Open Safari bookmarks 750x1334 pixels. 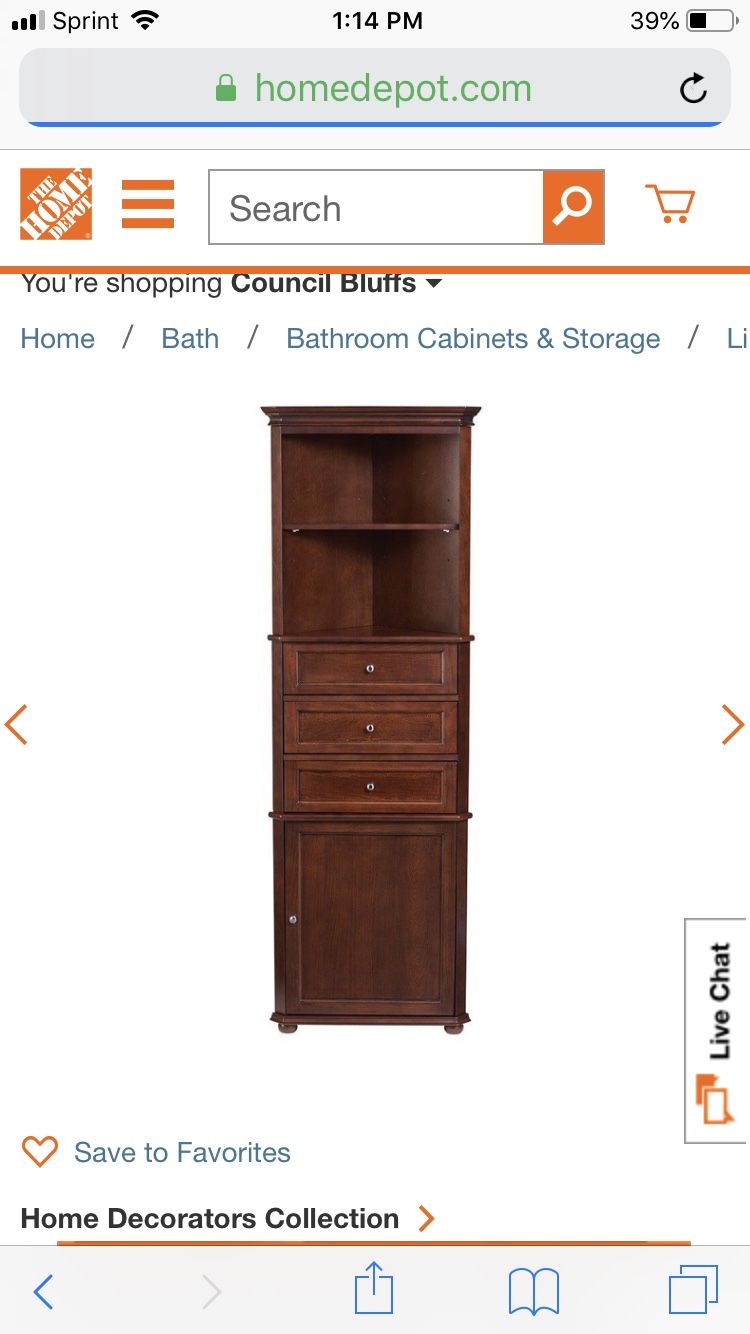(x=532, y=1291)
